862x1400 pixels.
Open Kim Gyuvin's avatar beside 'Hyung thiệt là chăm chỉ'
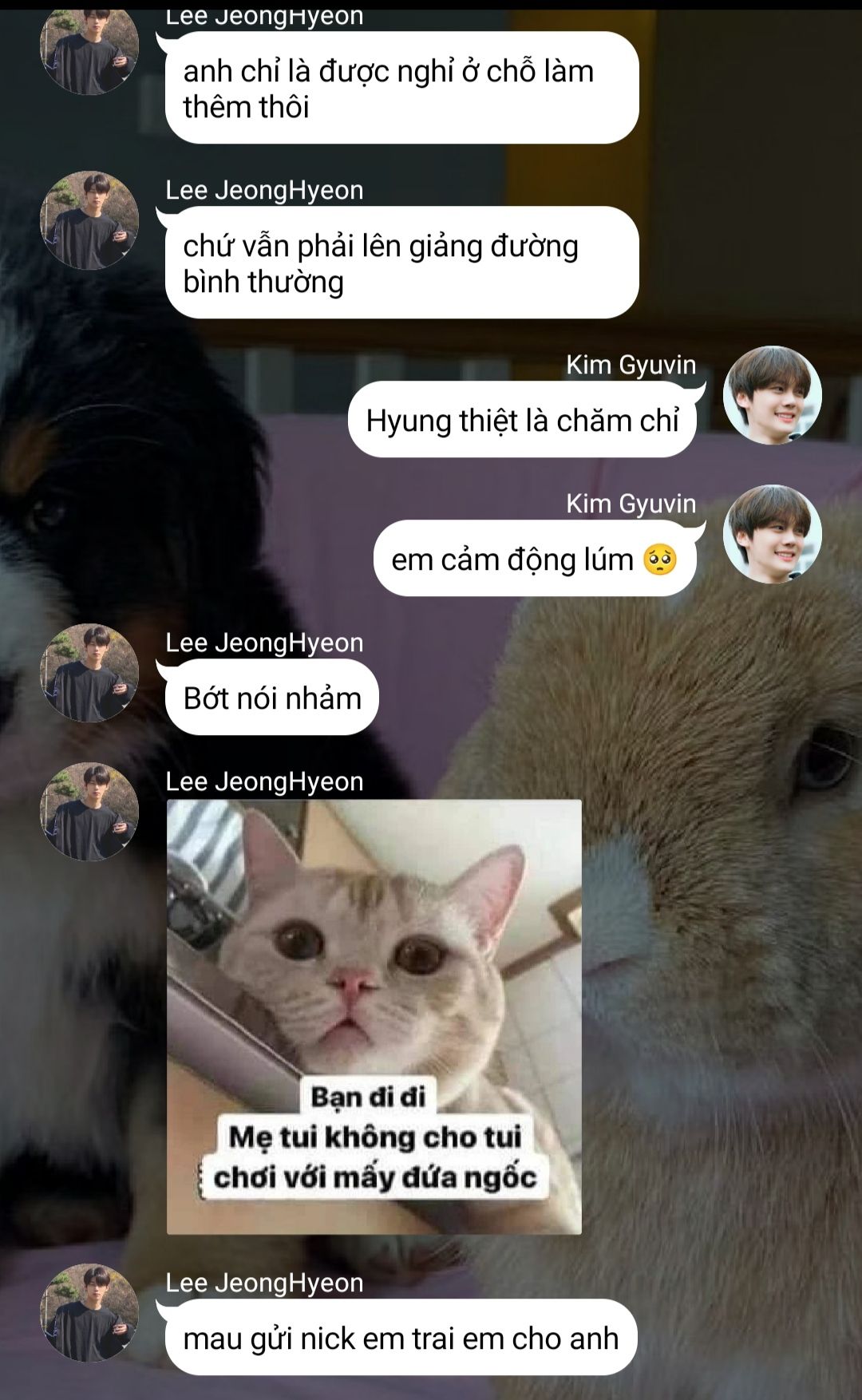coord(772,394)
